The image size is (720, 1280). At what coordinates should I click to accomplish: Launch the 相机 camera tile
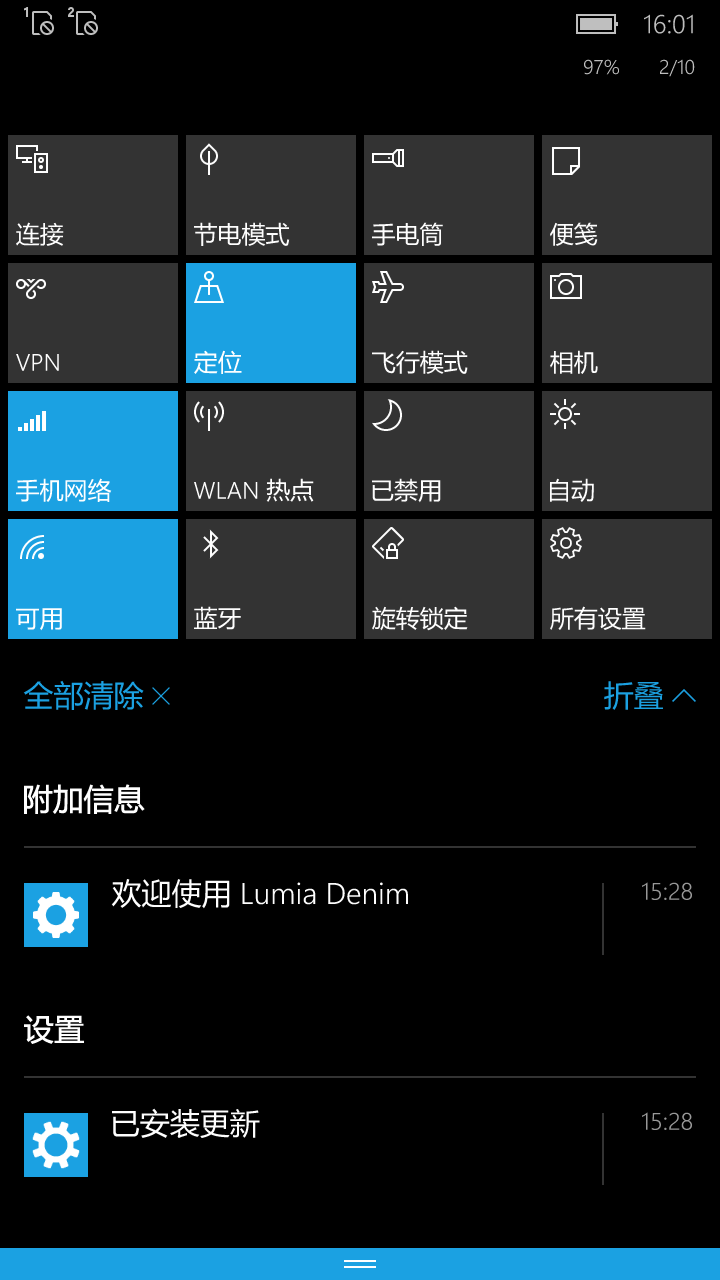pyautogui.click(x=627, y=323)
